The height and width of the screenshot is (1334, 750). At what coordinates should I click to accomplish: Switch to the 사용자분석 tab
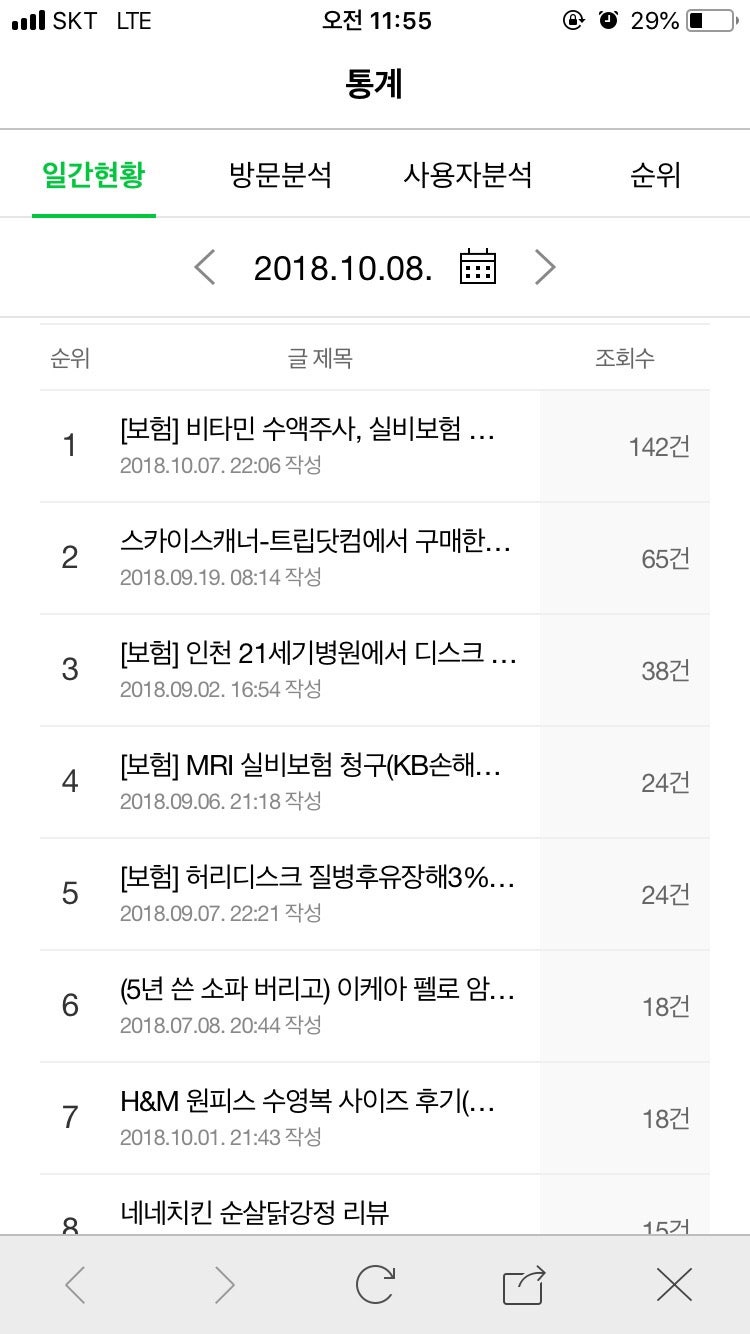[468, 176]
